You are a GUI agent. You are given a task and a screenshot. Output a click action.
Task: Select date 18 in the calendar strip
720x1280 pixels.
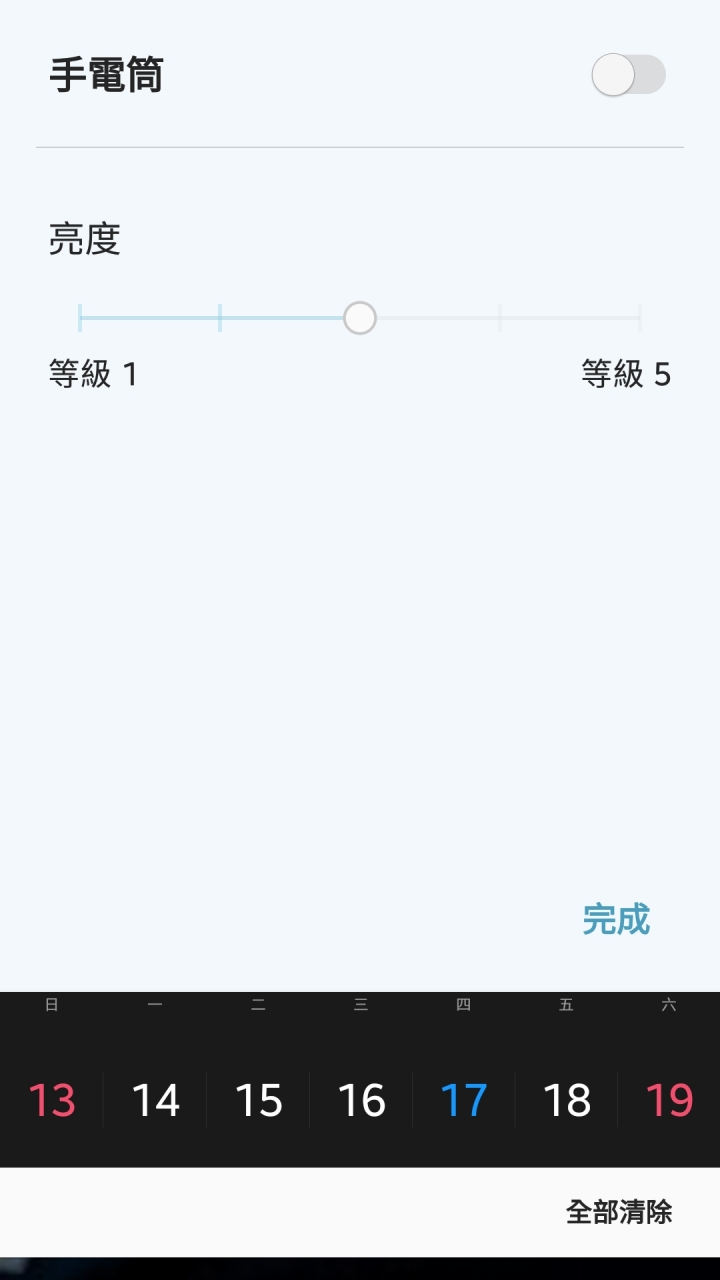point(567,1100)
